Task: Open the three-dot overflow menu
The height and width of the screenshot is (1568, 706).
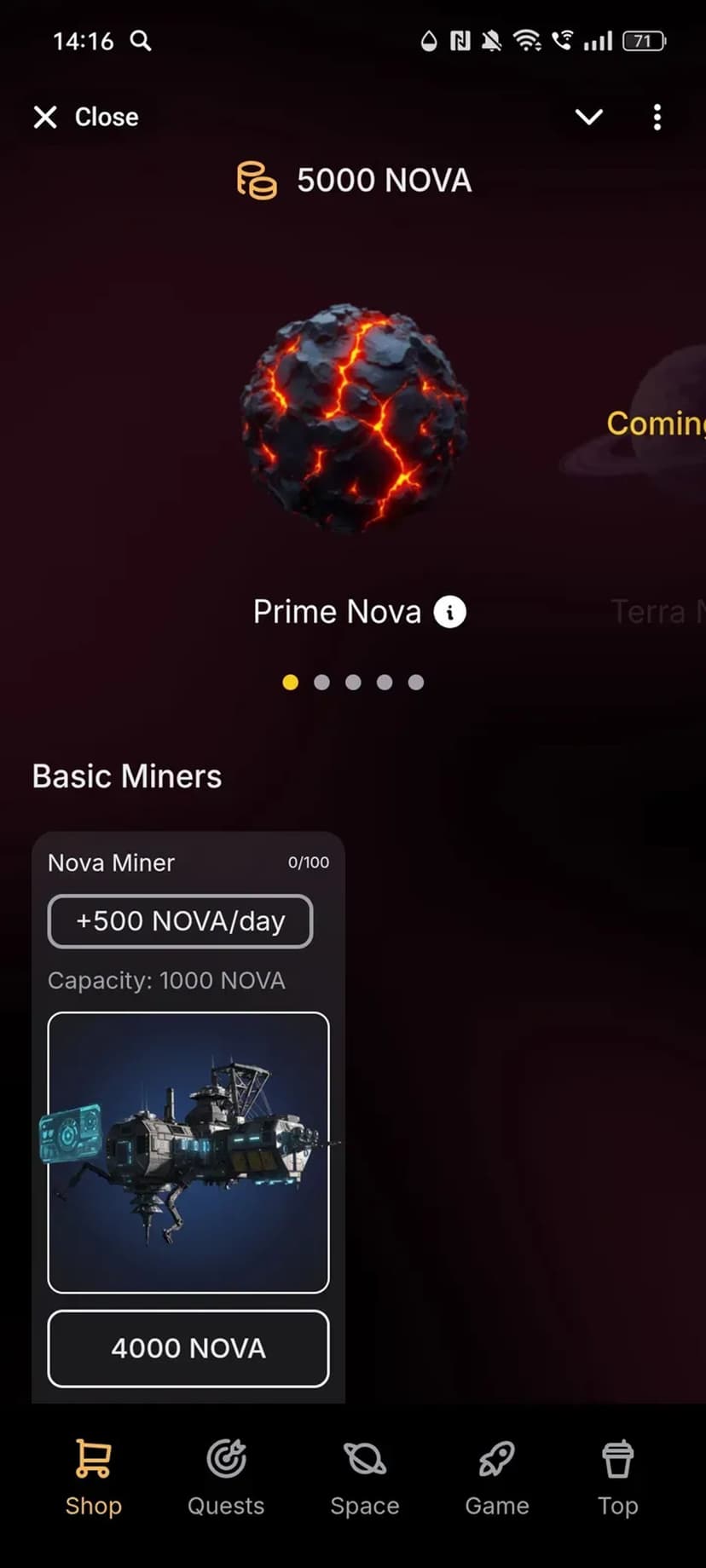Action: tap(657, 117)
